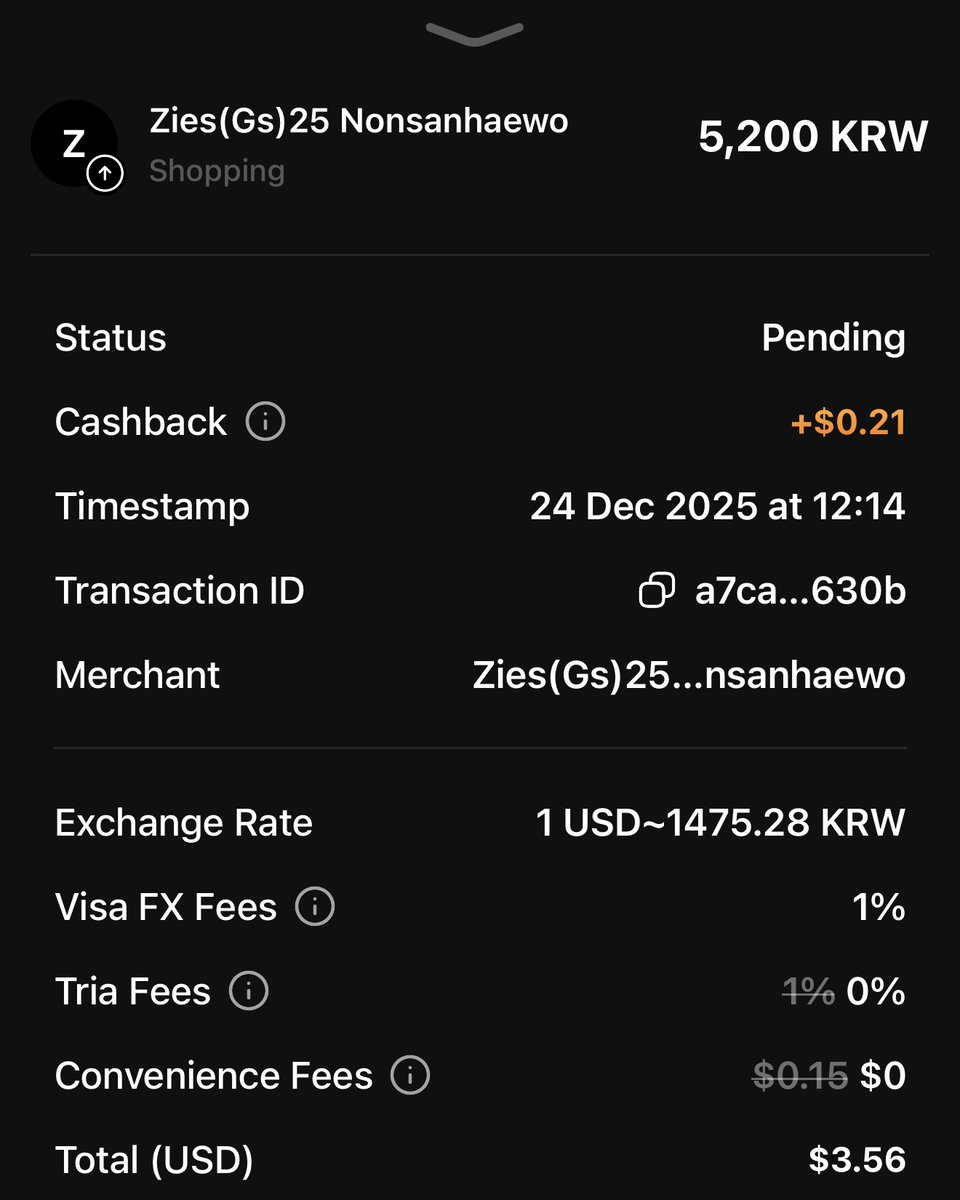
Task: Tap the Convenience Fees info icon
Action: click(x=410, y=1076)
